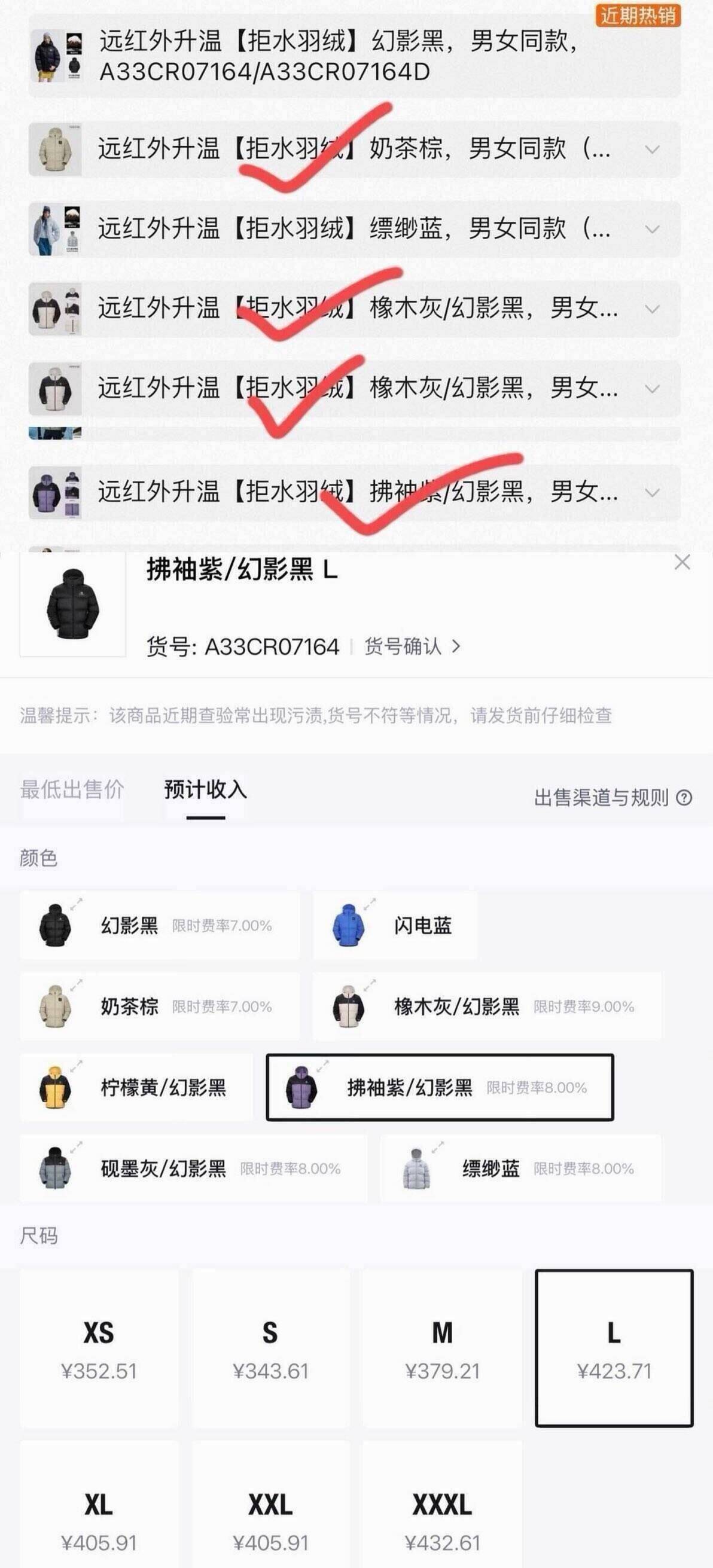
Task: Choose color 幻影黑
Action: point(160,925)
